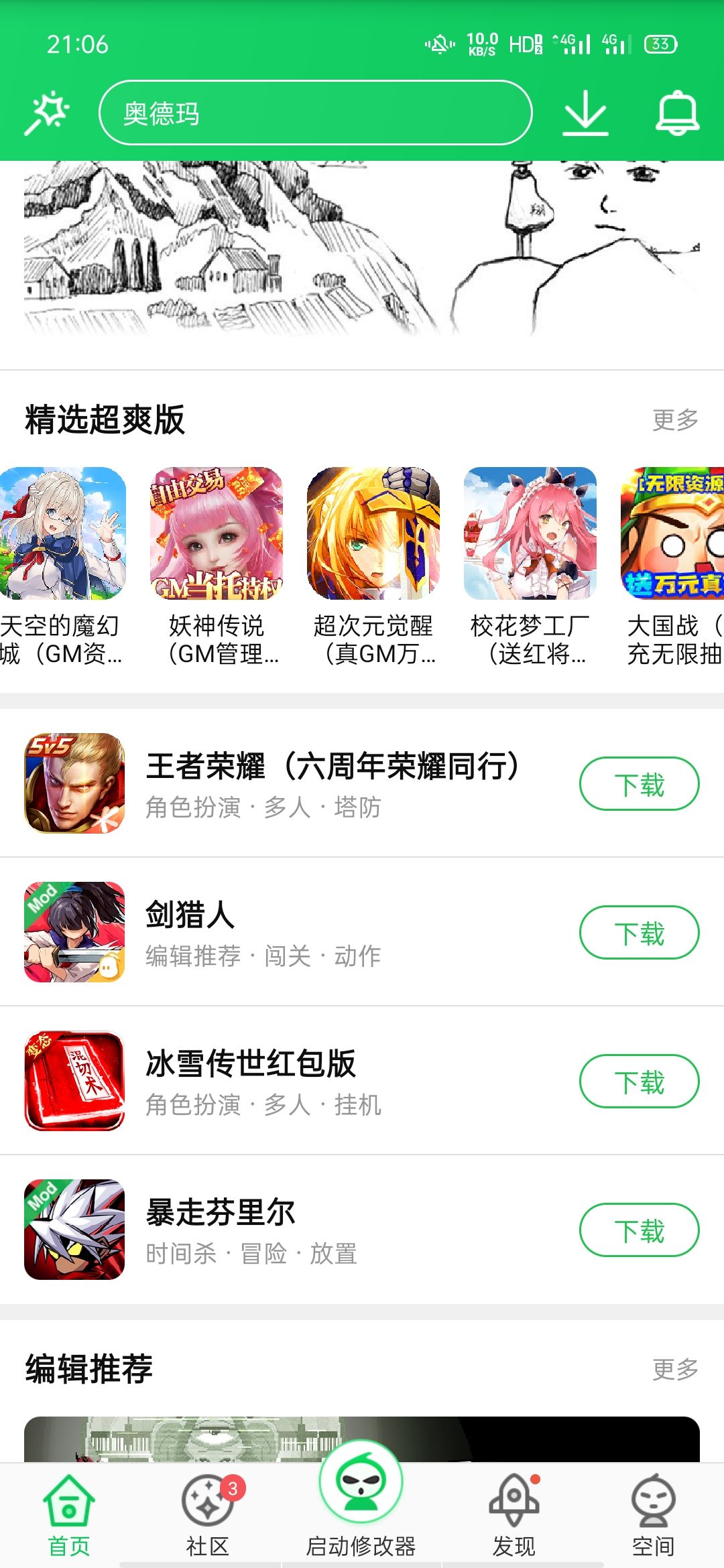This screenshot has height=1568, width=724.
Task: Go to the 首页 tab
Action: point(68,1516)
